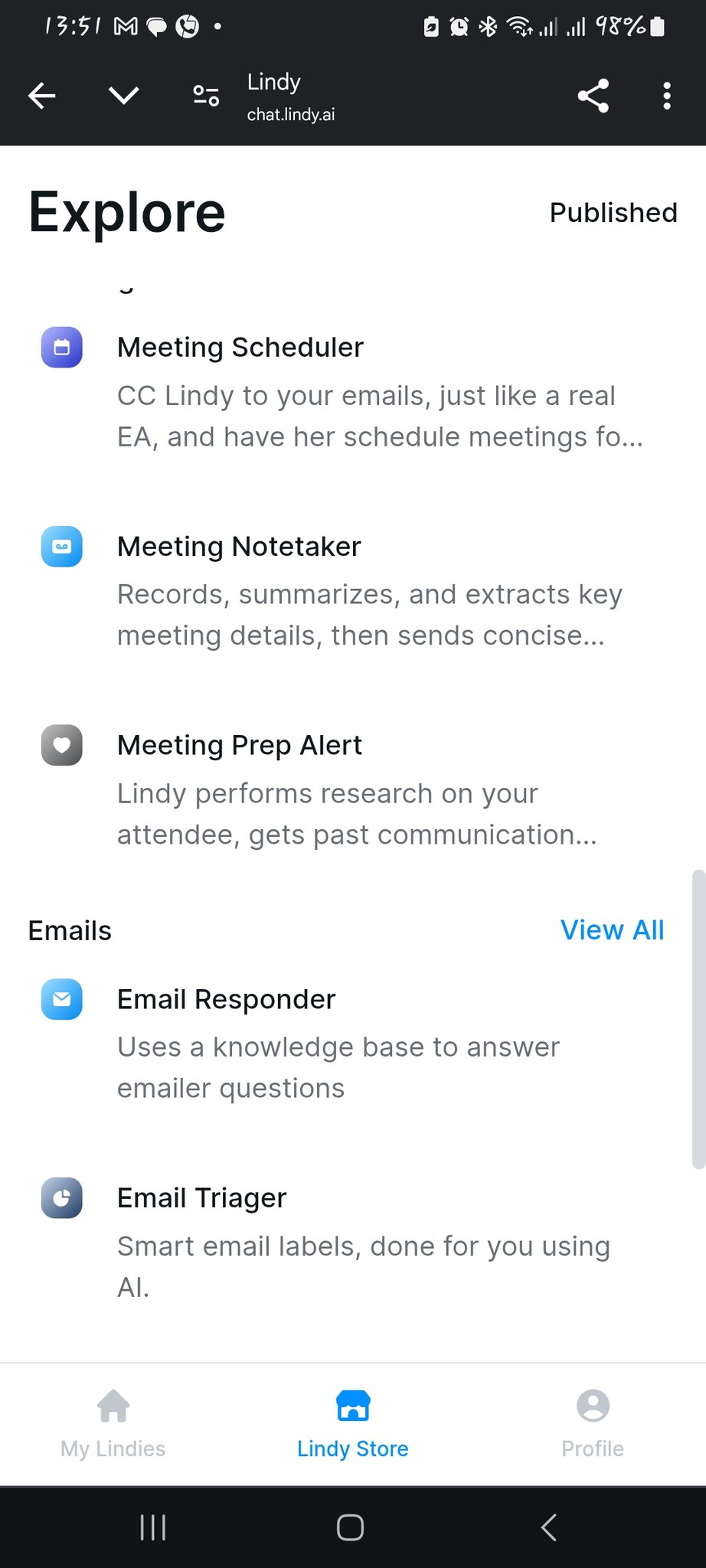Open the Email Responder template
The image size is (706, 1568).
[226, 1000]
